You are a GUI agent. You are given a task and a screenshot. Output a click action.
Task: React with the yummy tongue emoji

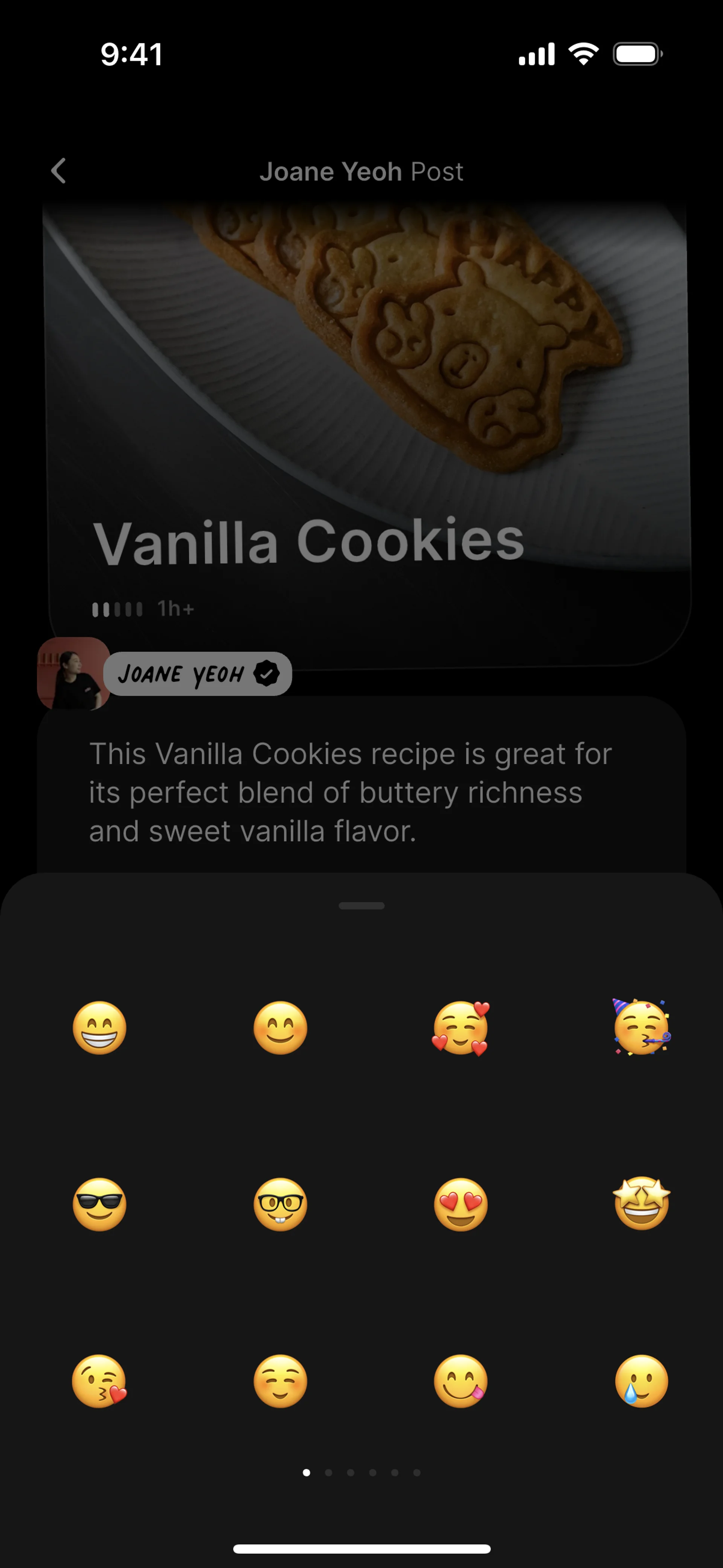point(461,1380)
